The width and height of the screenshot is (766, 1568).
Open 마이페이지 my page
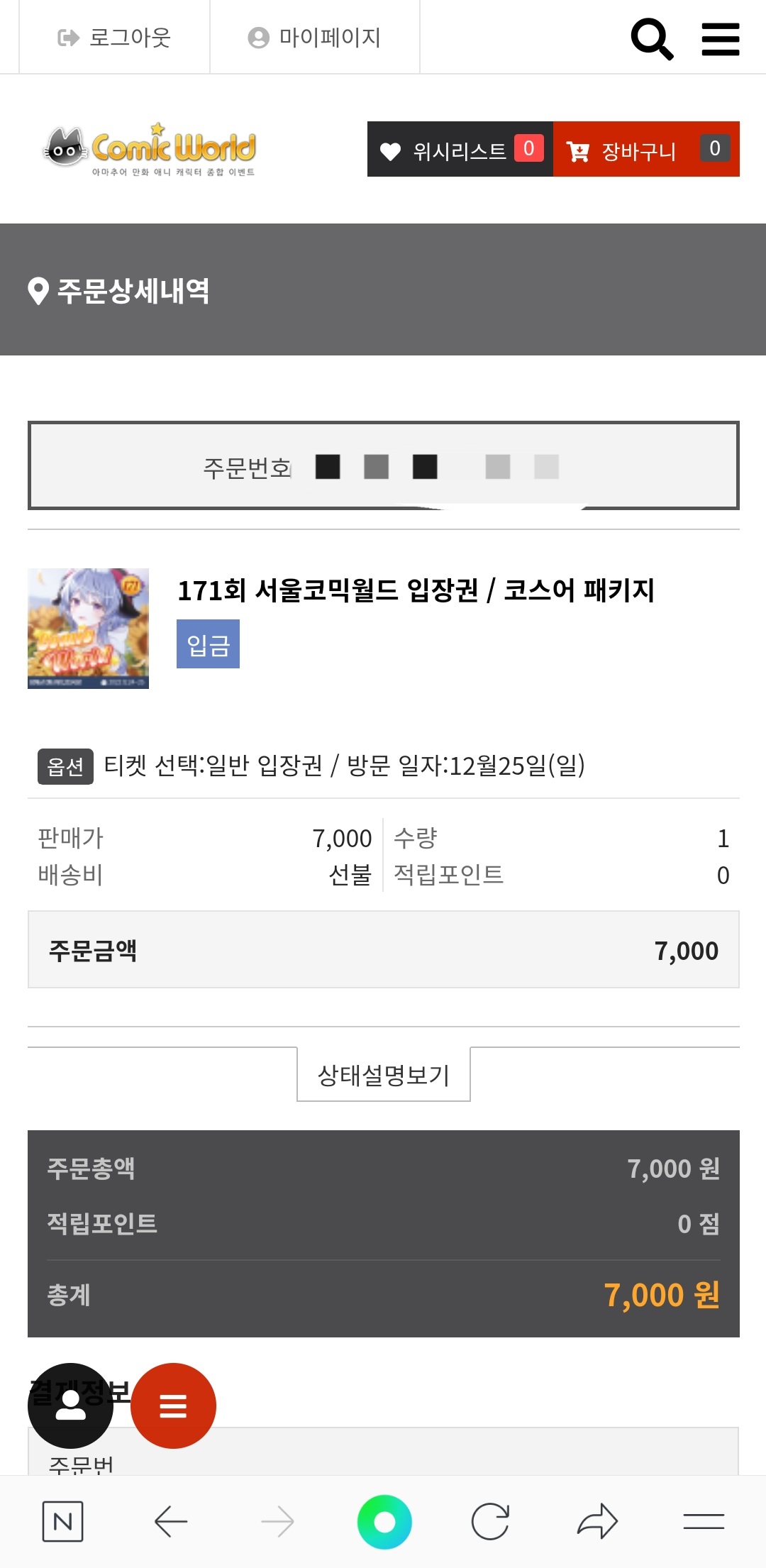315,37
